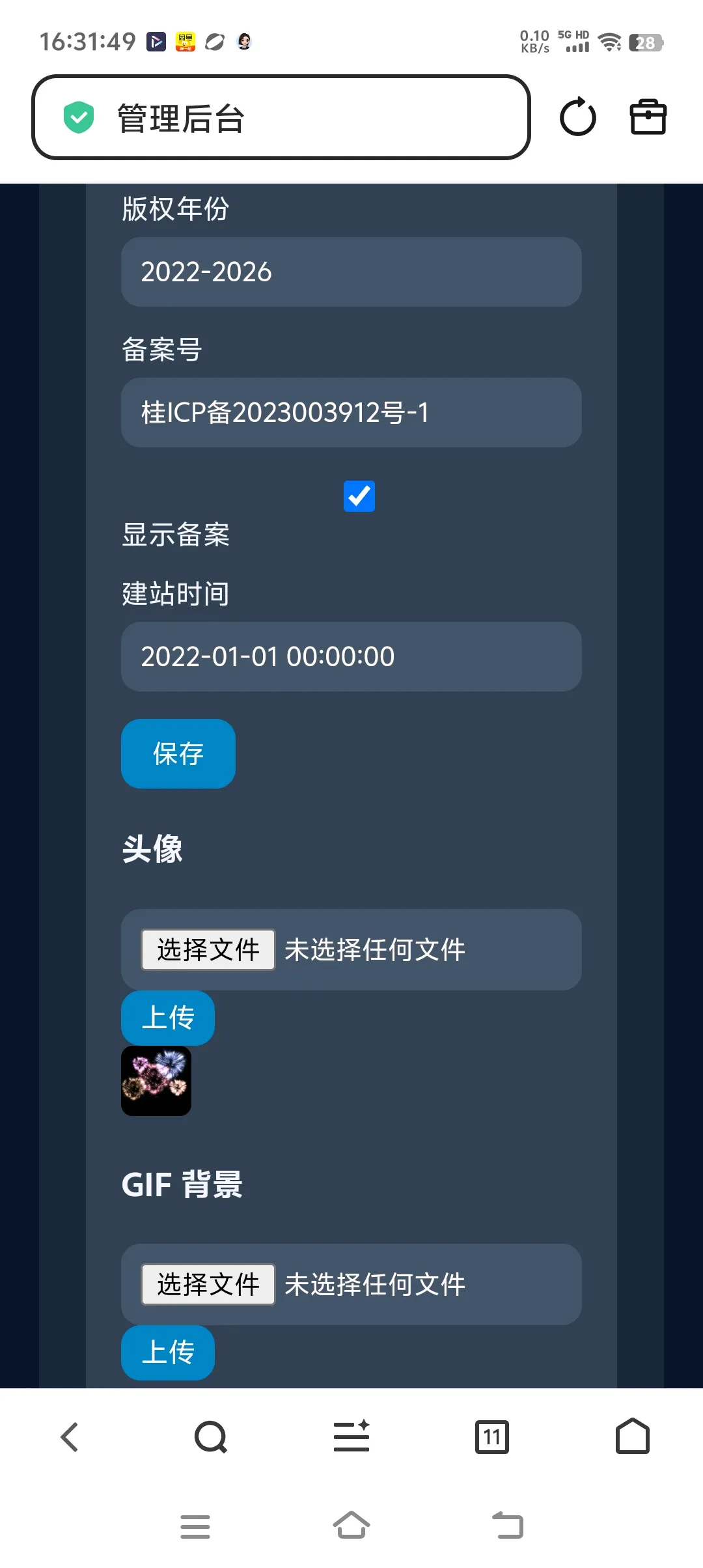
Task: Upload the GIF 背景 file
Action: click(x=168, y=1352)
